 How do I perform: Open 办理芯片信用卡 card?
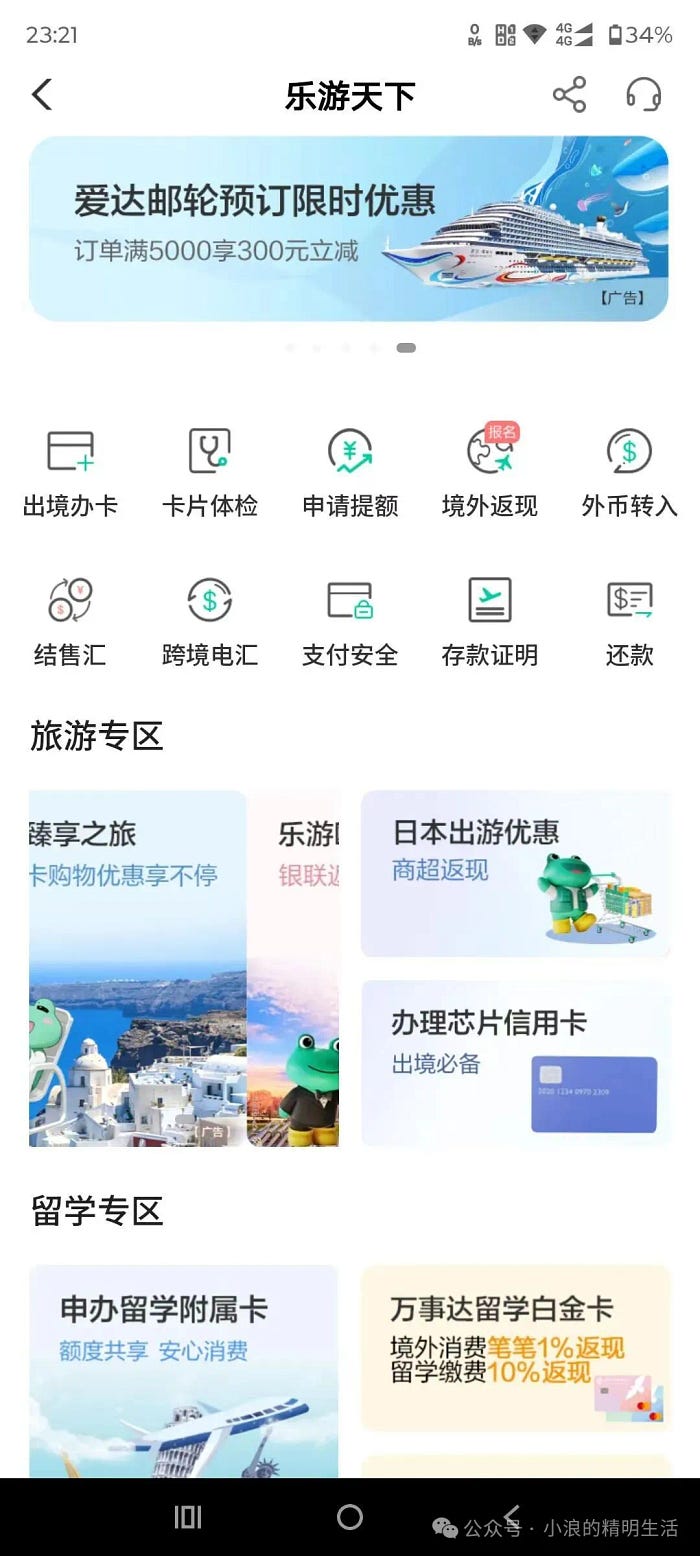[515, 1062]
